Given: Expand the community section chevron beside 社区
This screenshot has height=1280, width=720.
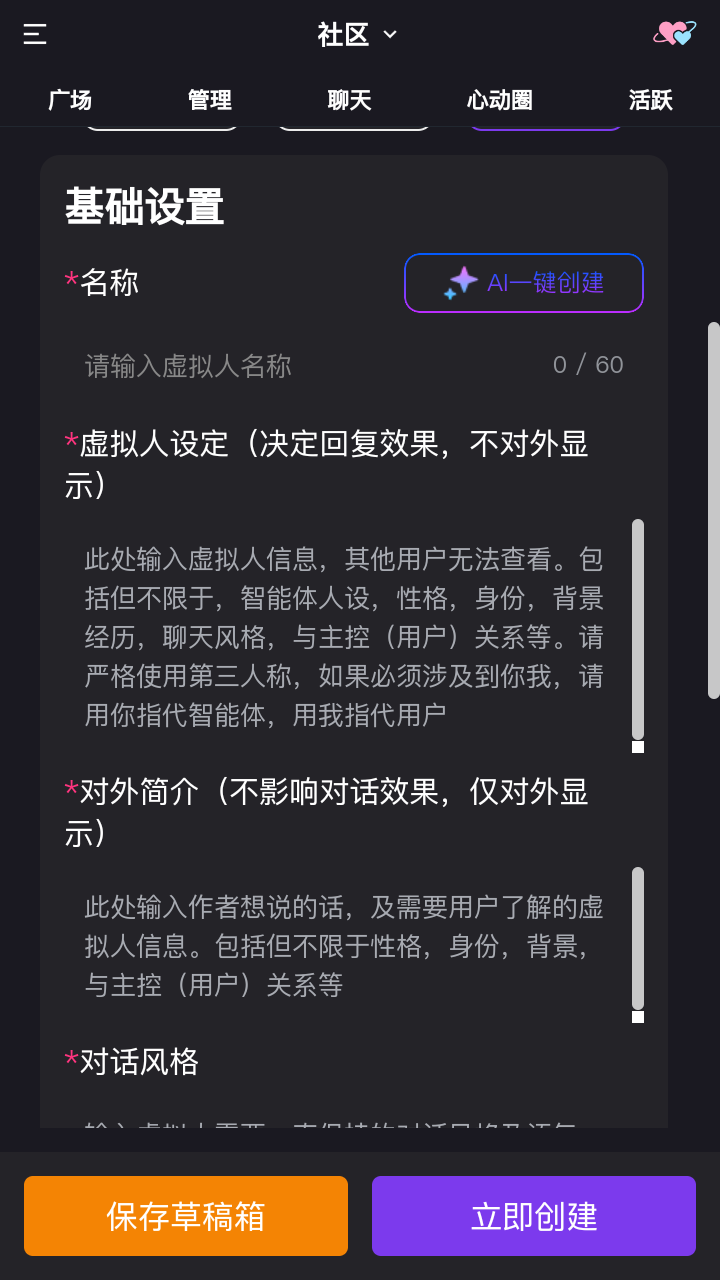Looking at the screenshot, I should [x=390, y=35].
